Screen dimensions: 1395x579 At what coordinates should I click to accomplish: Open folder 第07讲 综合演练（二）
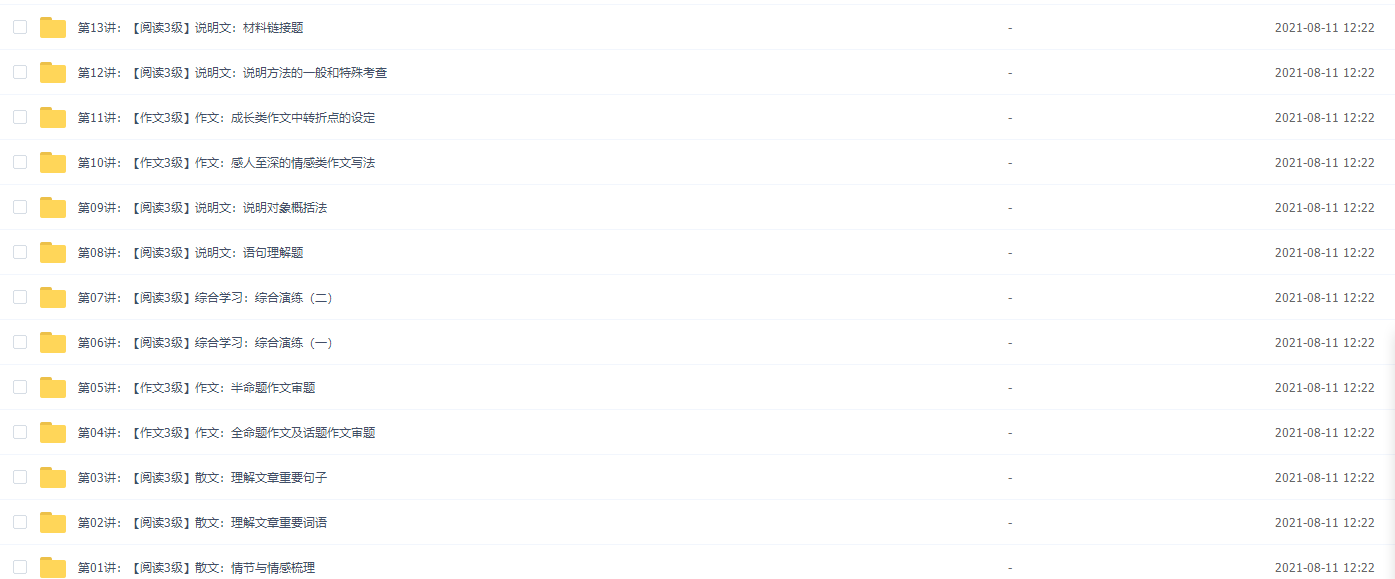205,298
